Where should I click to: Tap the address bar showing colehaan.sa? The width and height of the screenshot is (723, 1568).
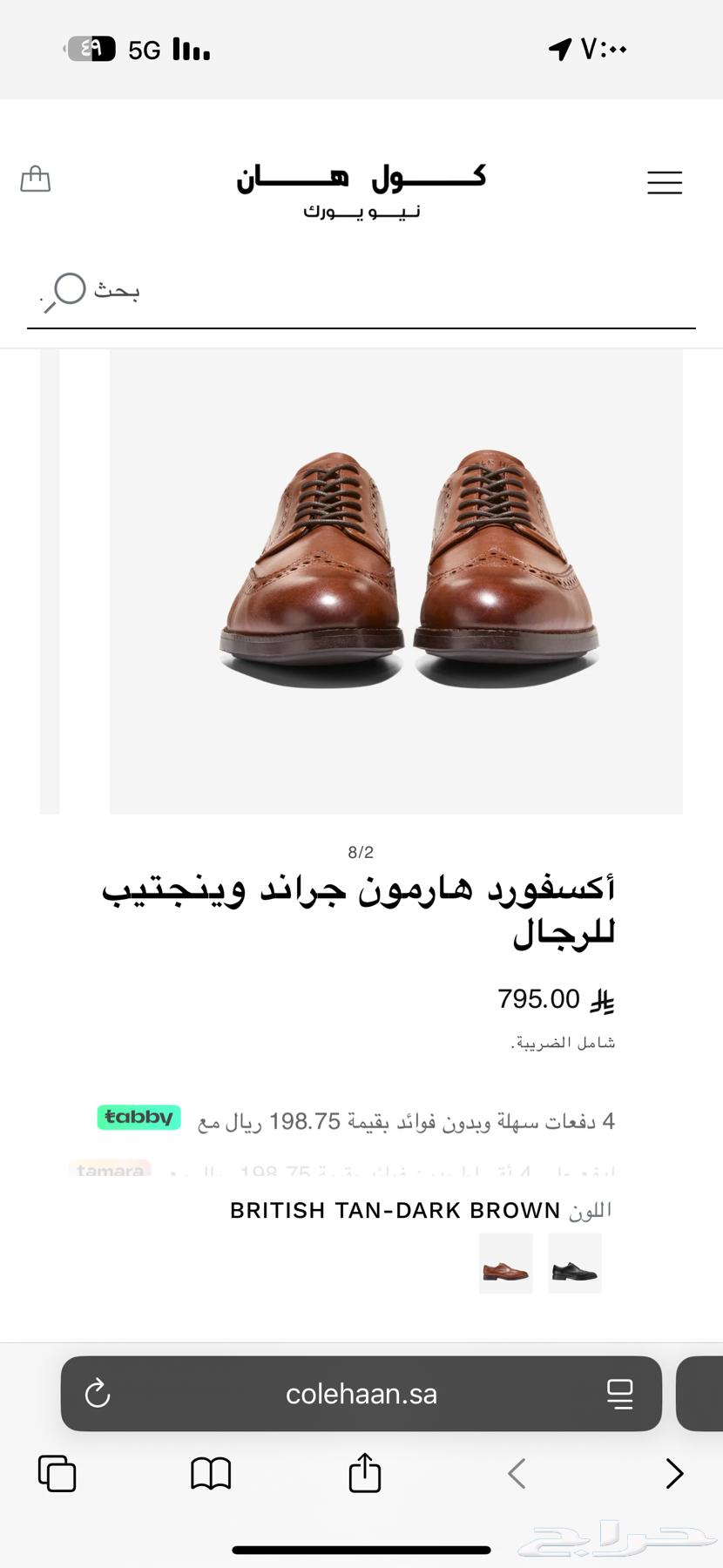tap(361, 1394)
